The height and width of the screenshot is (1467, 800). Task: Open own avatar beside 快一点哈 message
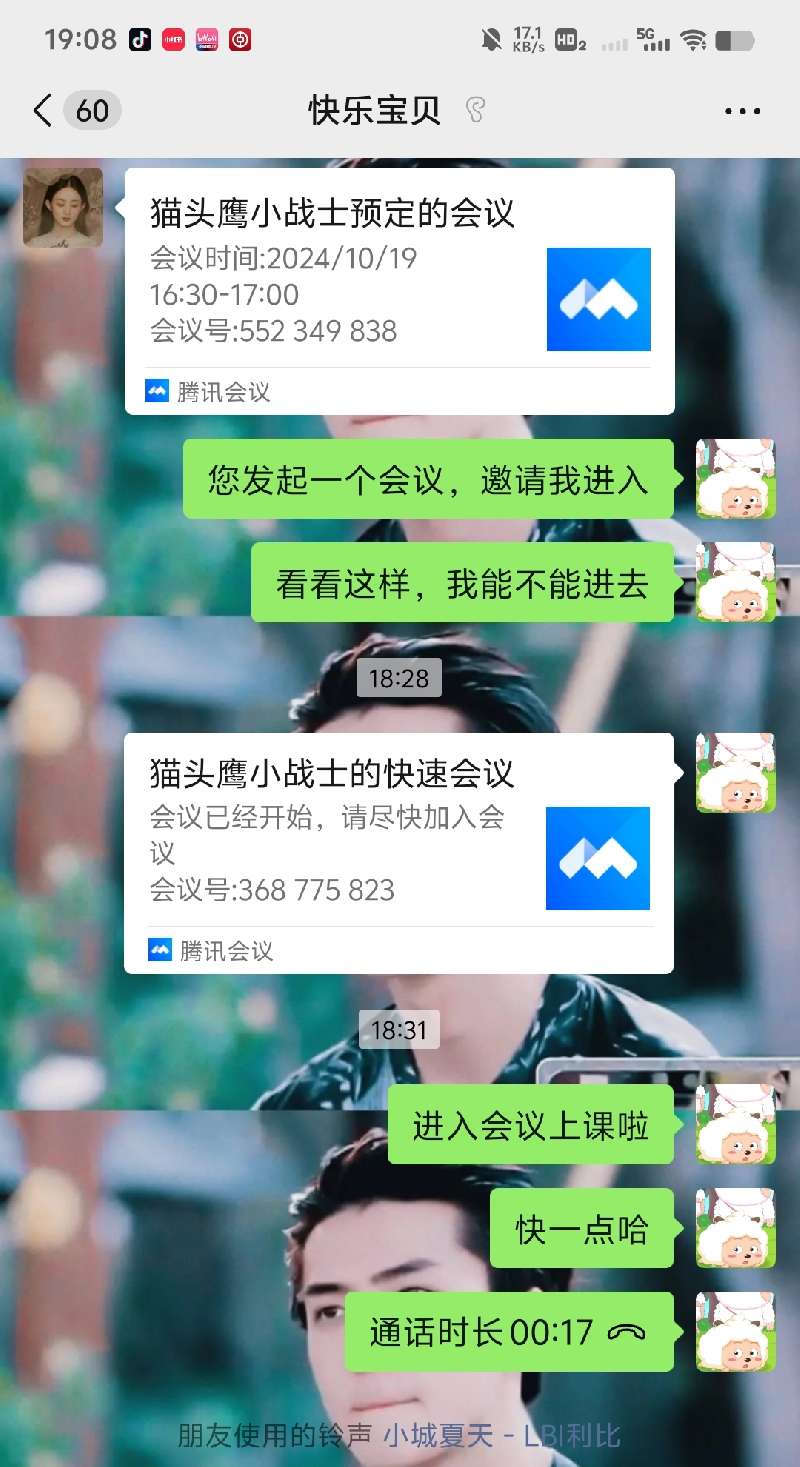tap(735, 1228)
